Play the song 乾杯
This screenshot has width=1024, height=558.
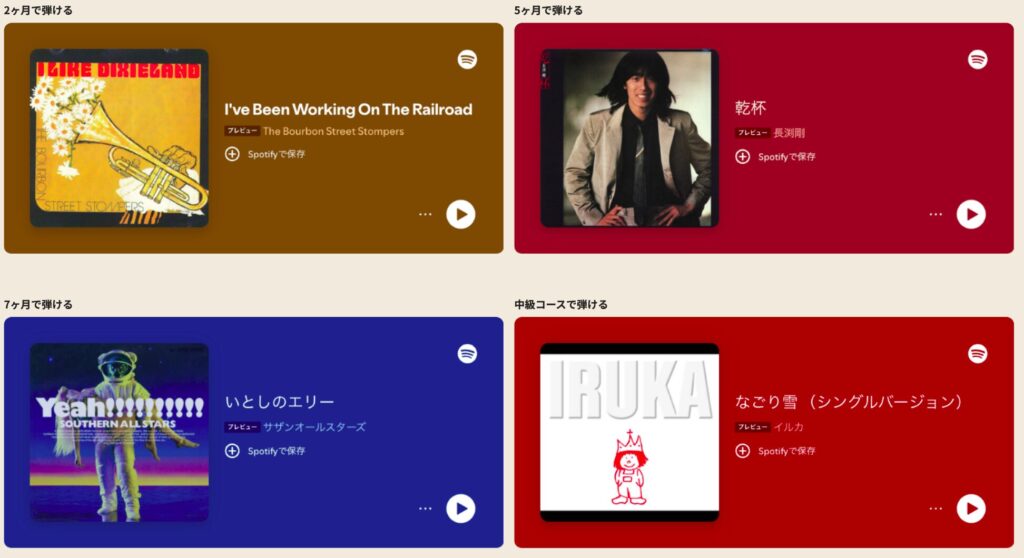pyautogui.click(x=970, y=214)
